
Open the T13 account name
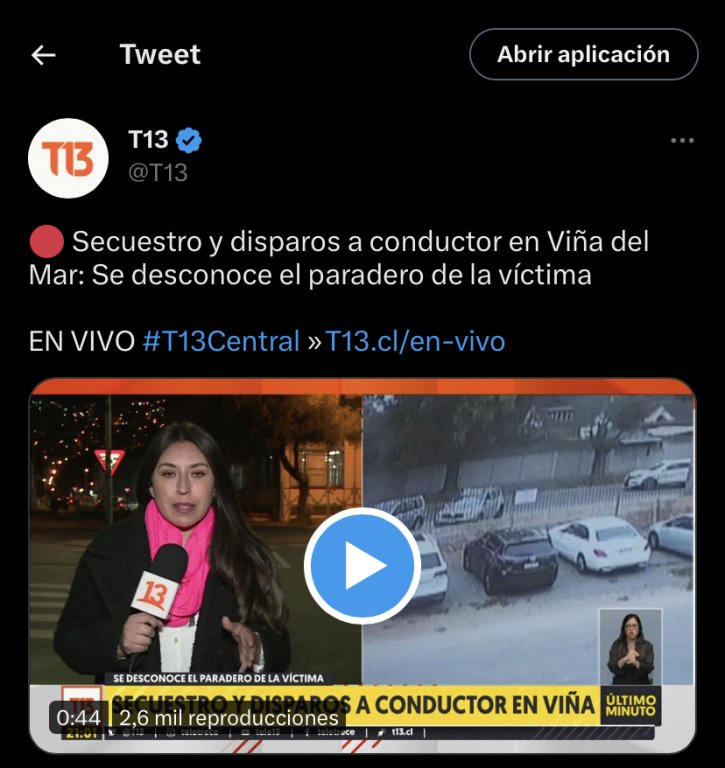point(148,141)
